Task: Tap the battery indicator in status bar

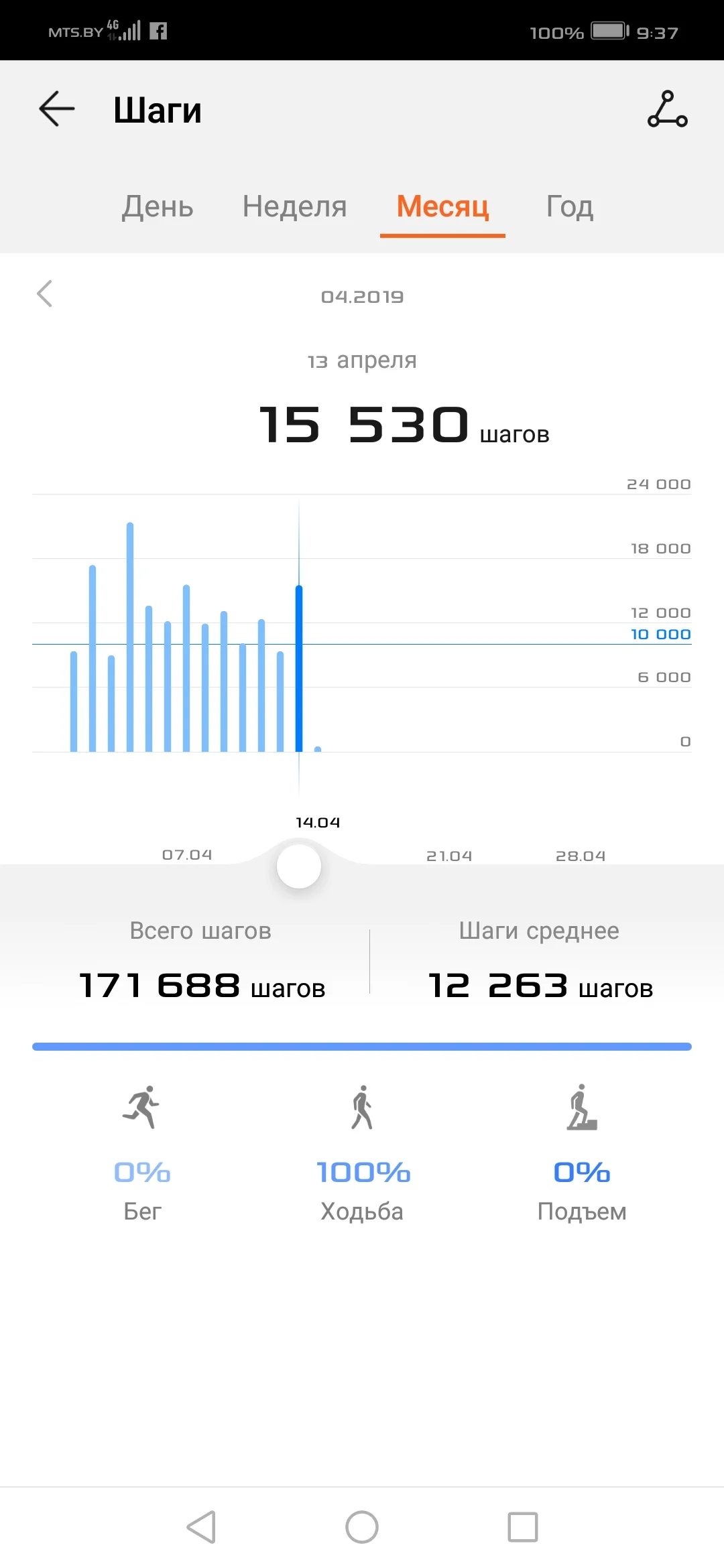Action: pyautogui.click(x=607, y=30)
